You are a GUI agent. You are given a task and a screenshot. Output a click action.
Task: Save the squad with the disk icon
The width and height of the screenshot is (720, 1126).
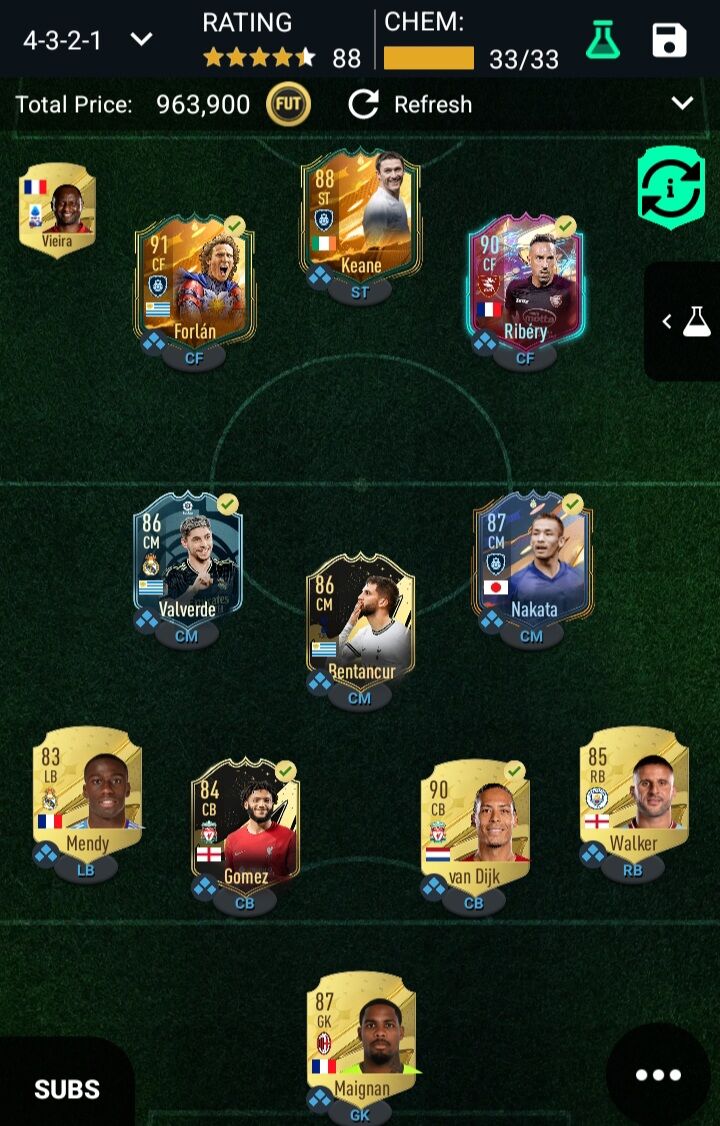click(669, 40)
